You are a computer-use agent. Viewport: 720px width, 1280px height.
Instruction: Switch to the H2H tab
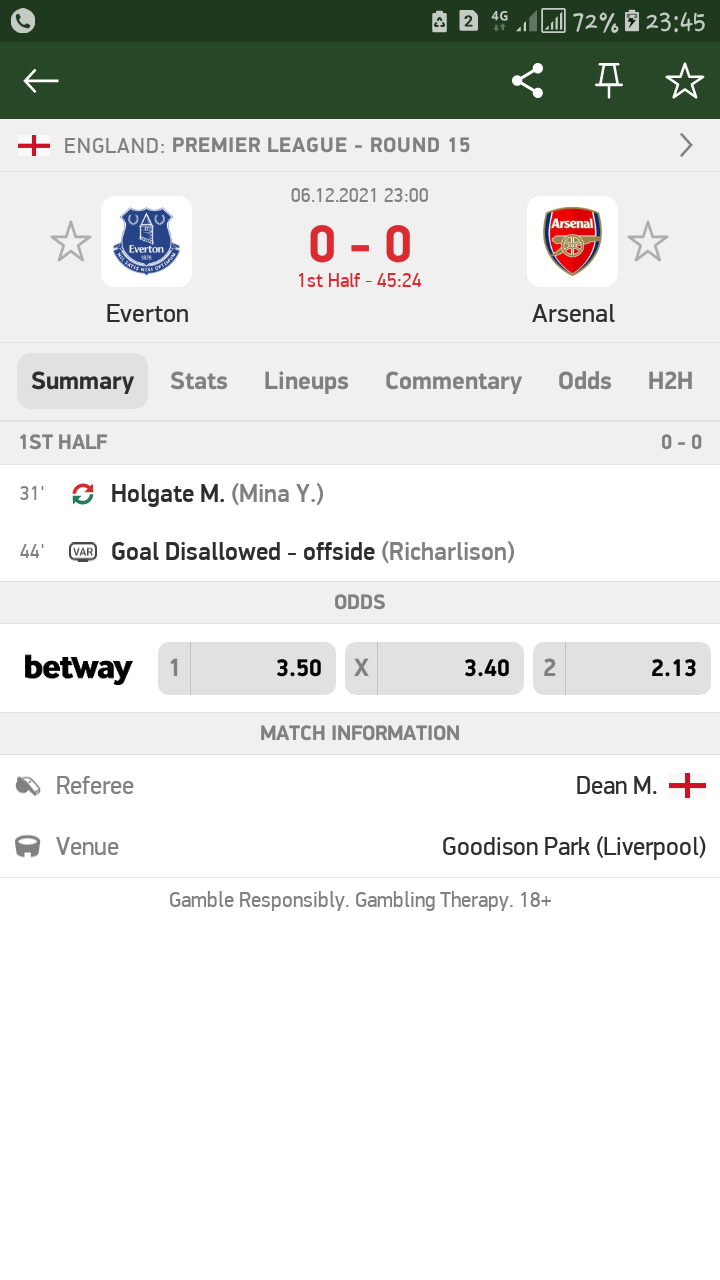pos(670,381)
